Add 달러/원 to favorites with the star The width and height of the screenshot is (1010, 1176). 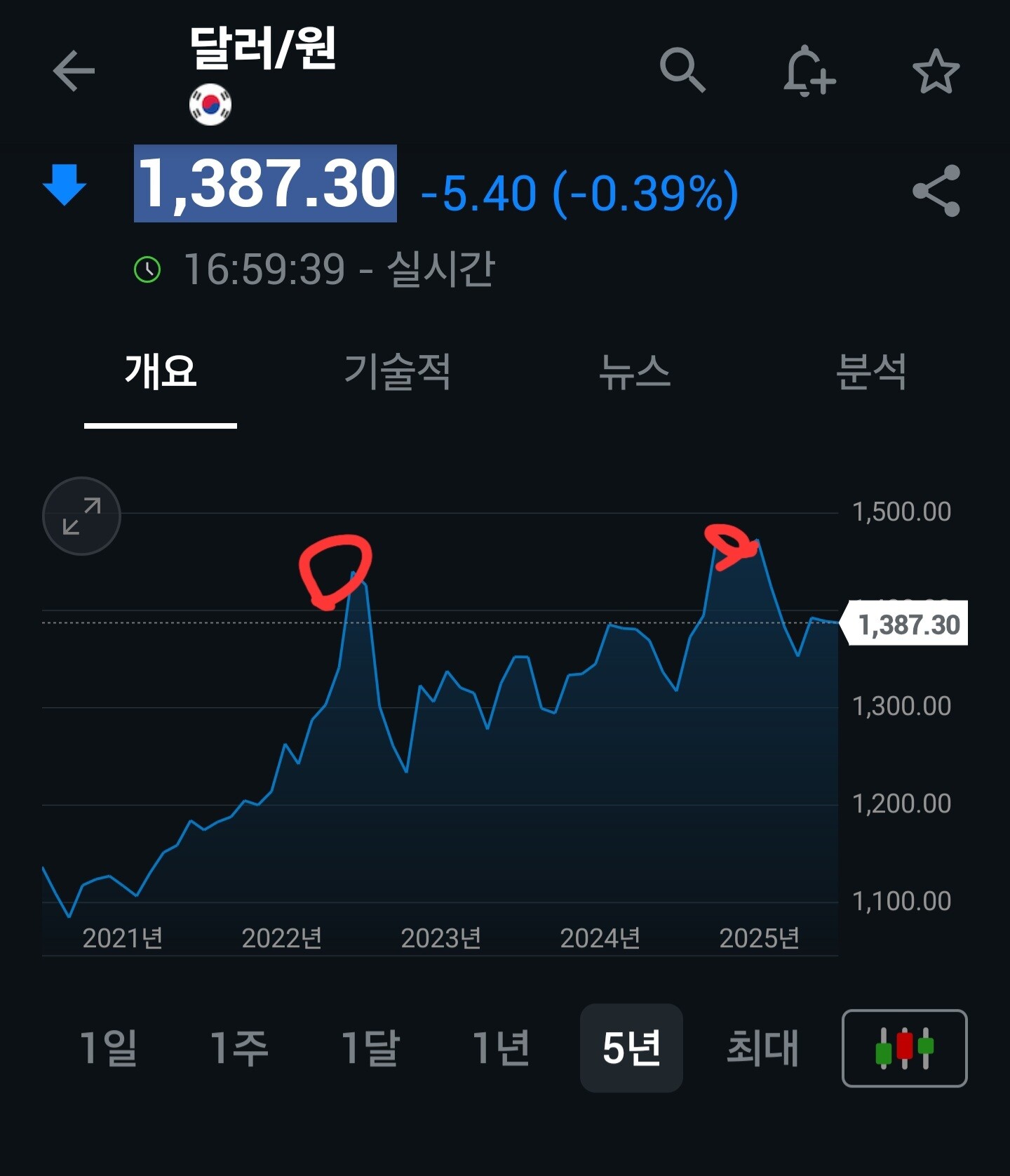[936, 71]
